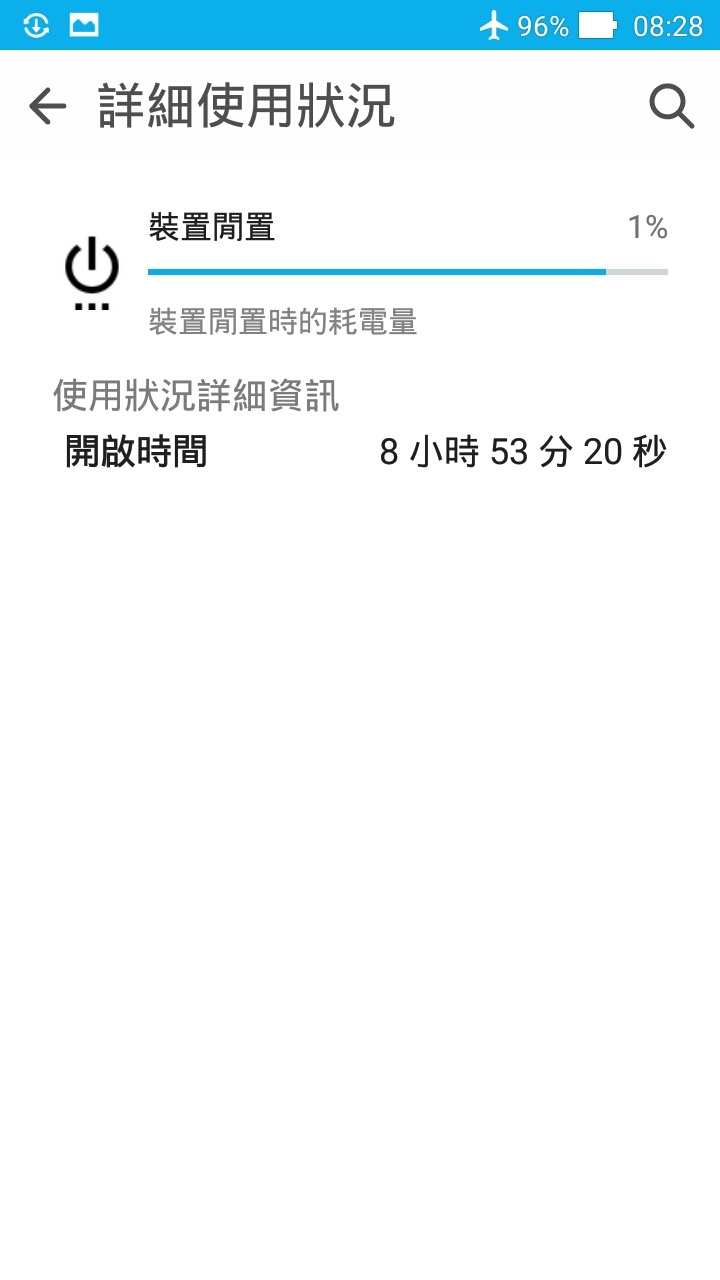Go back from 詳細使用狀況 screen
The image size is (720, 1280).
point(47,106)
